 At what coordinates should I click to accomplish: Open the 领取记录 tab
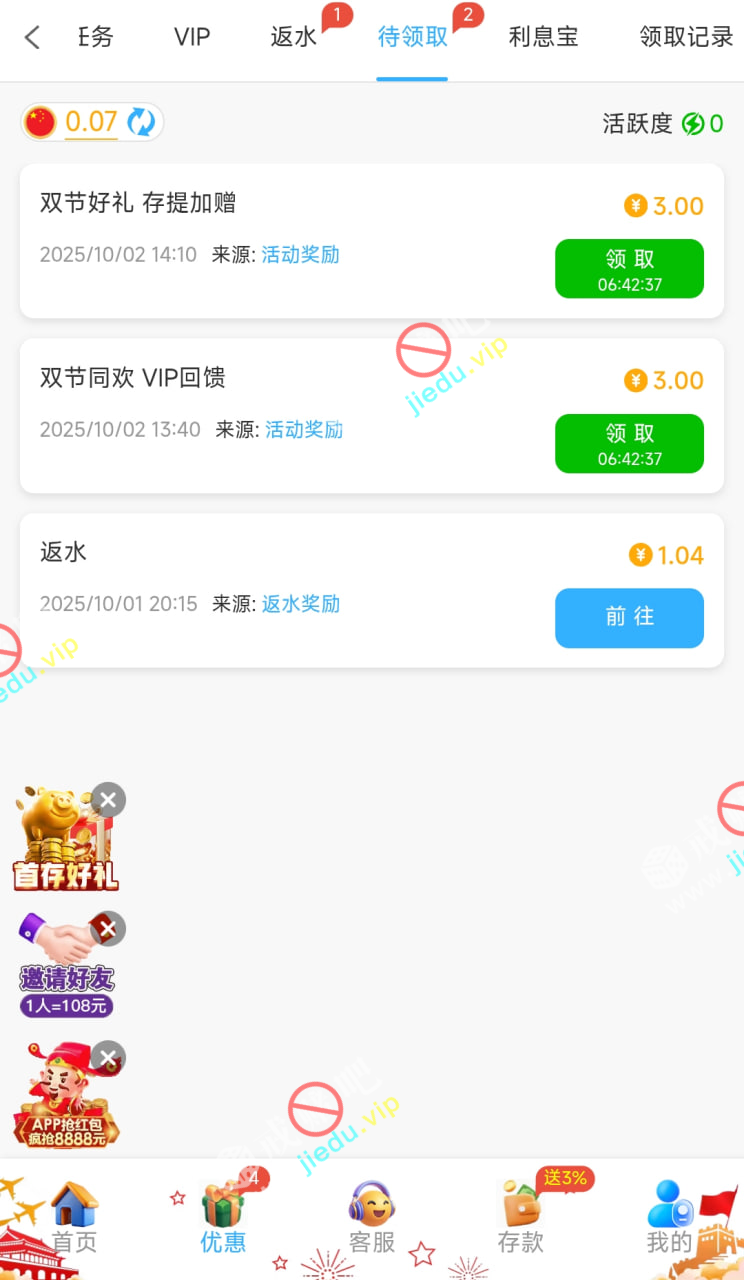687,38
